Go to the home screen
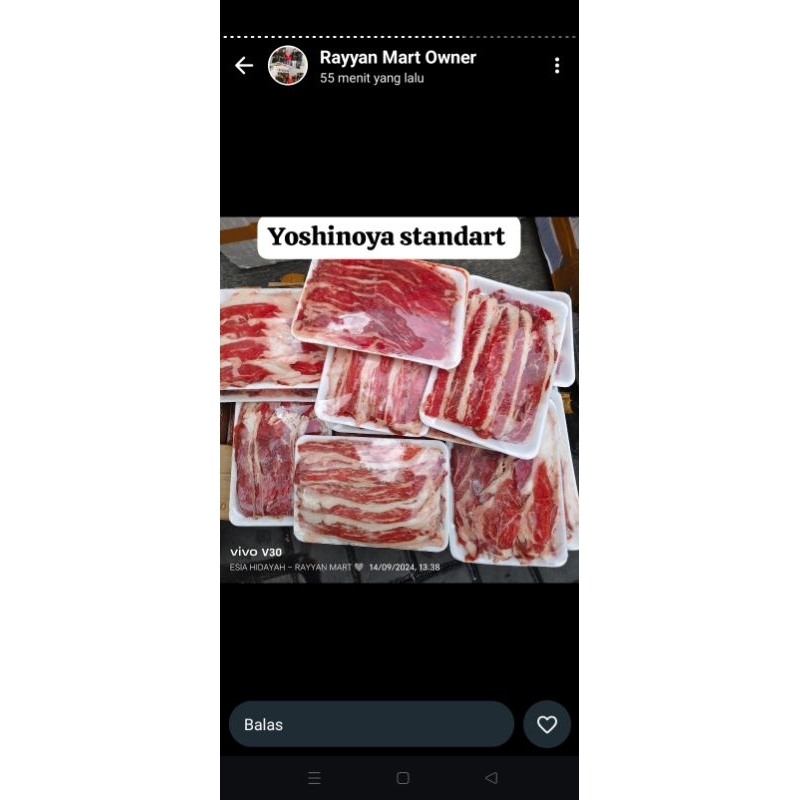The width and height of the screenshot is (800, 800). click(403, 778)
